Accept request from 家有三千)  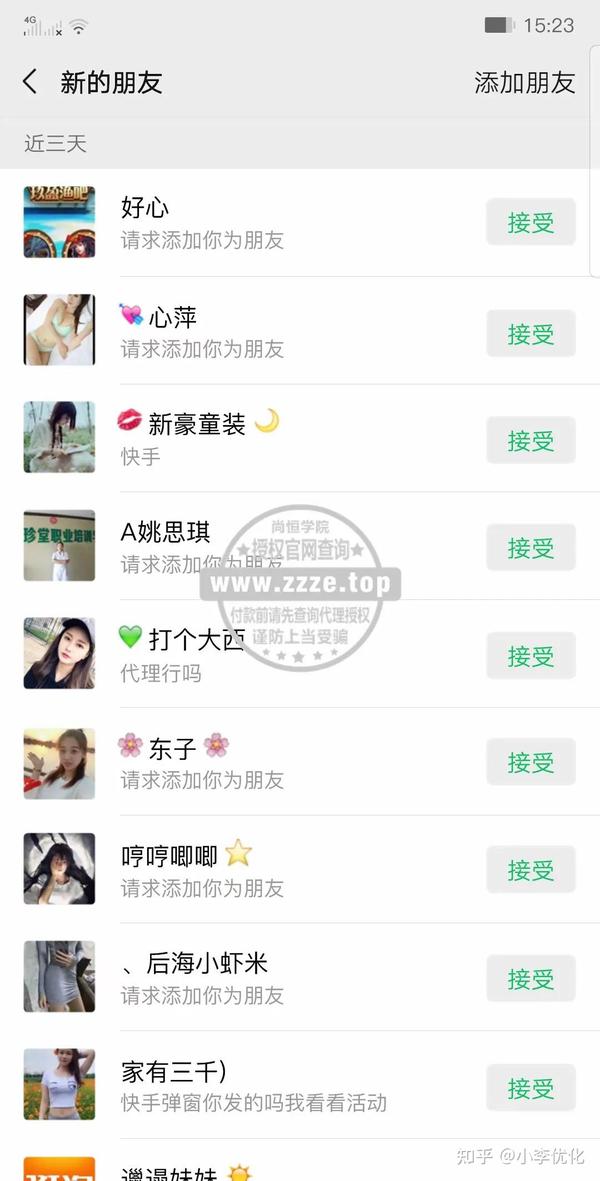(x=531, y=1087)
